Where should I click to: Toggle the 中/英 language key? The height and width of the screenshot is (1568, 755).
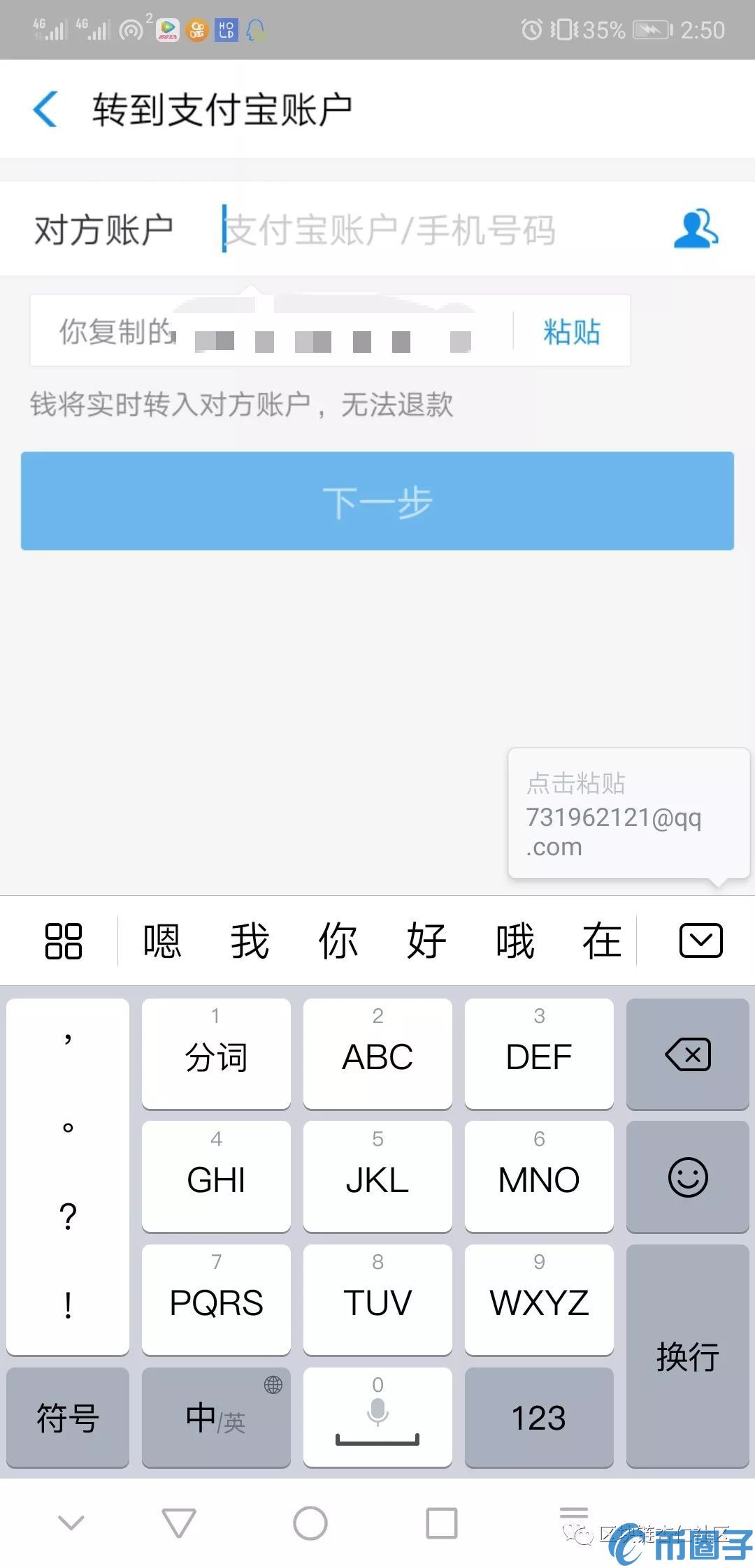tap(216, 1418)
